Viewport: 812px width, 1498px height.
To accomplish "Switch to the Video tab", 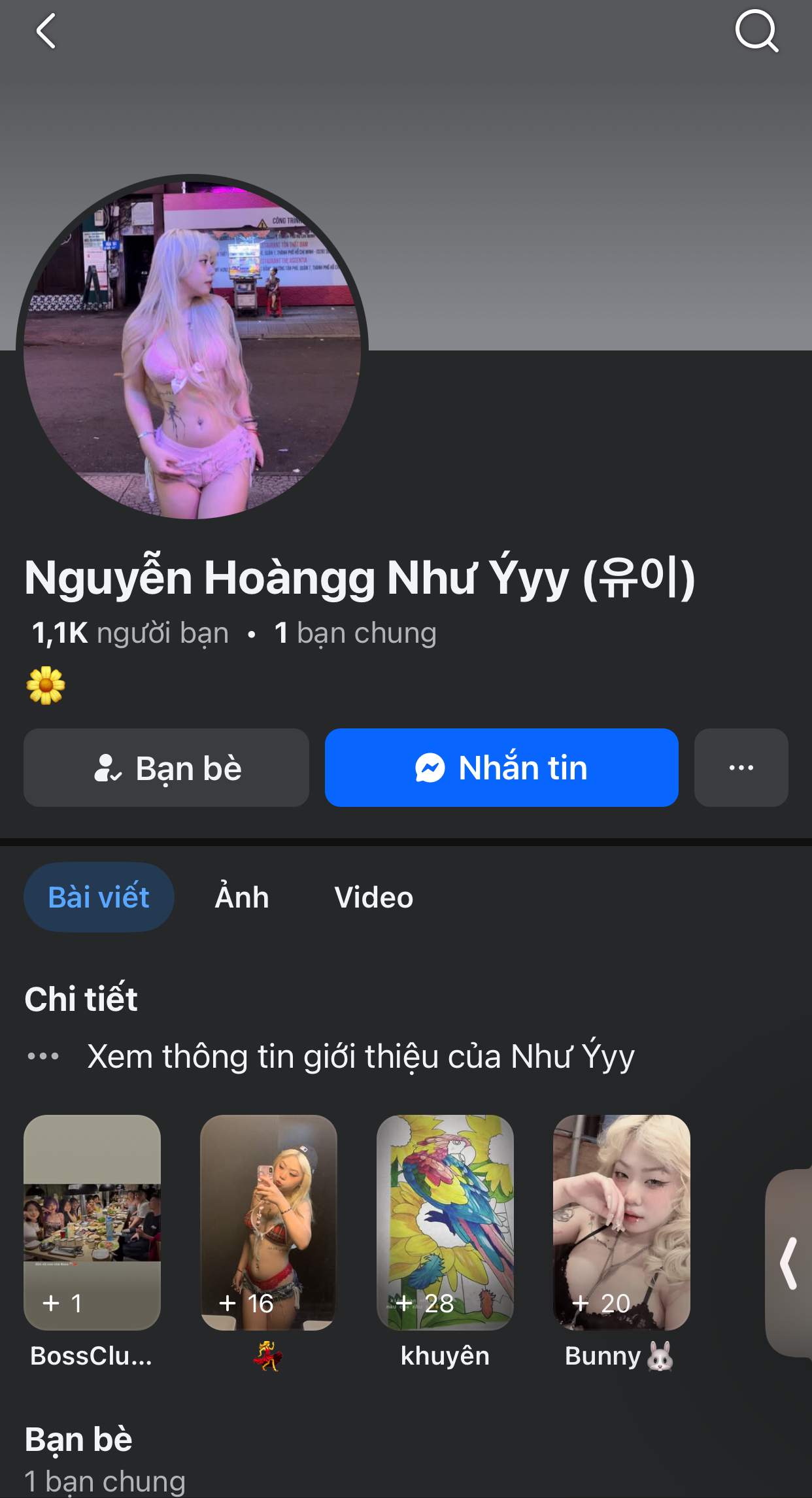I will 374,897.
